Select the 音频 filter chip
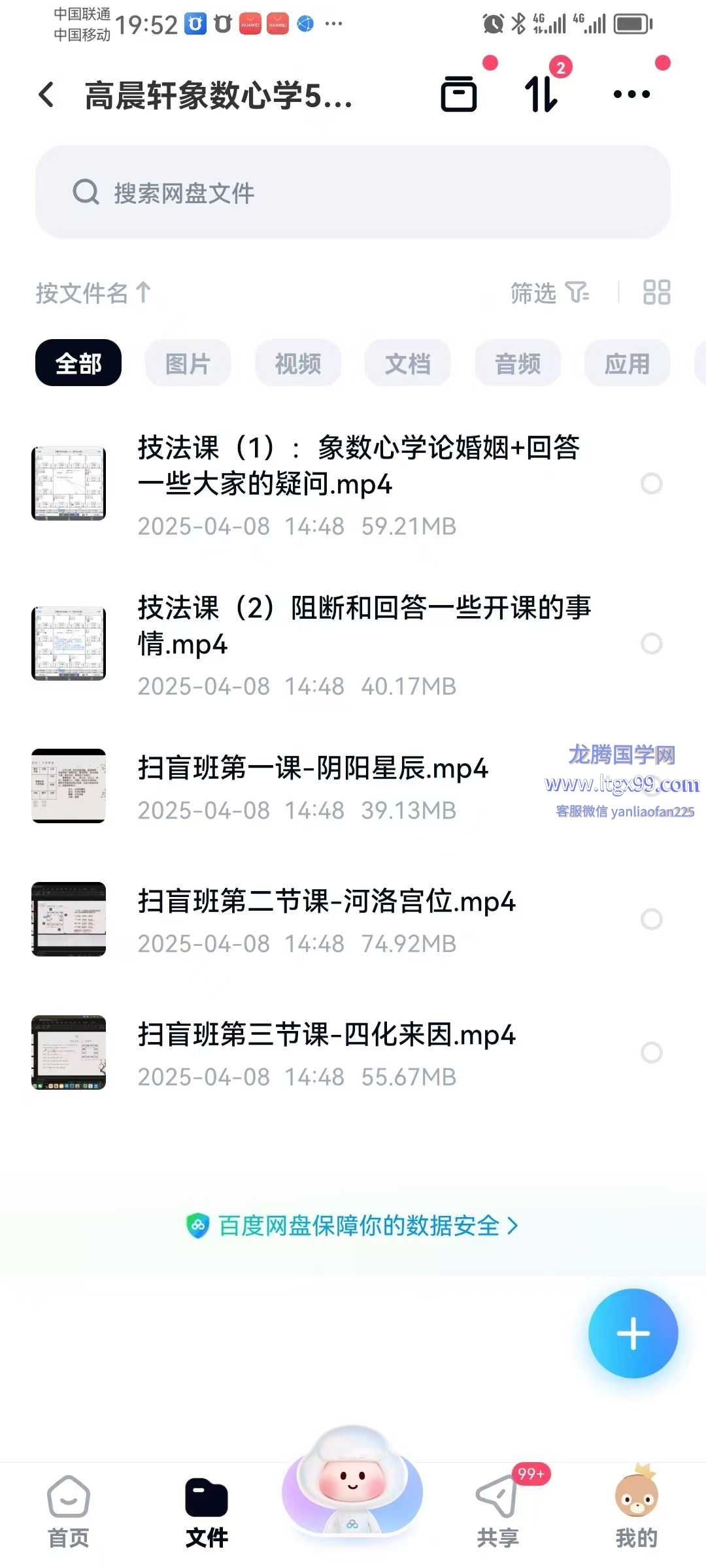 517,363
